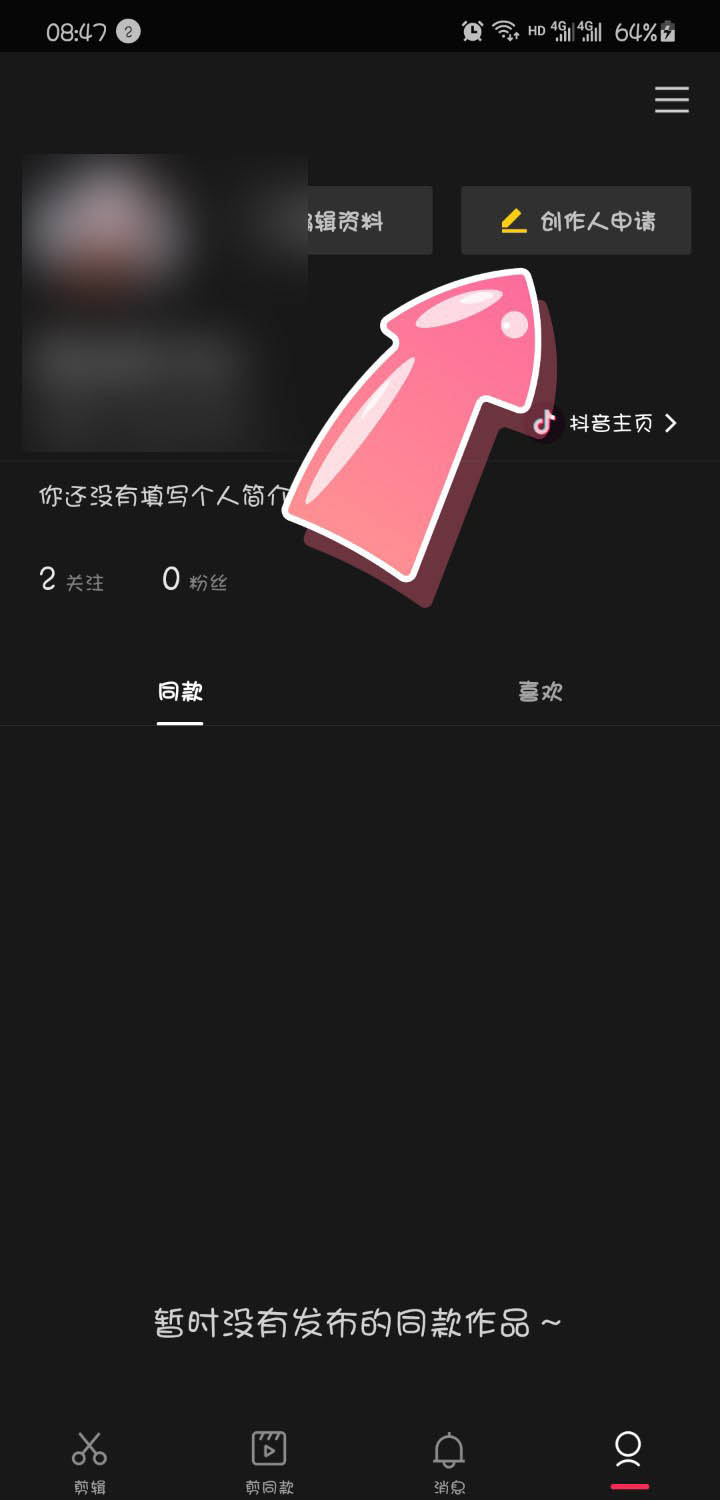Open 消息 notifications via the bell icon

click(x=449, y=1449)
